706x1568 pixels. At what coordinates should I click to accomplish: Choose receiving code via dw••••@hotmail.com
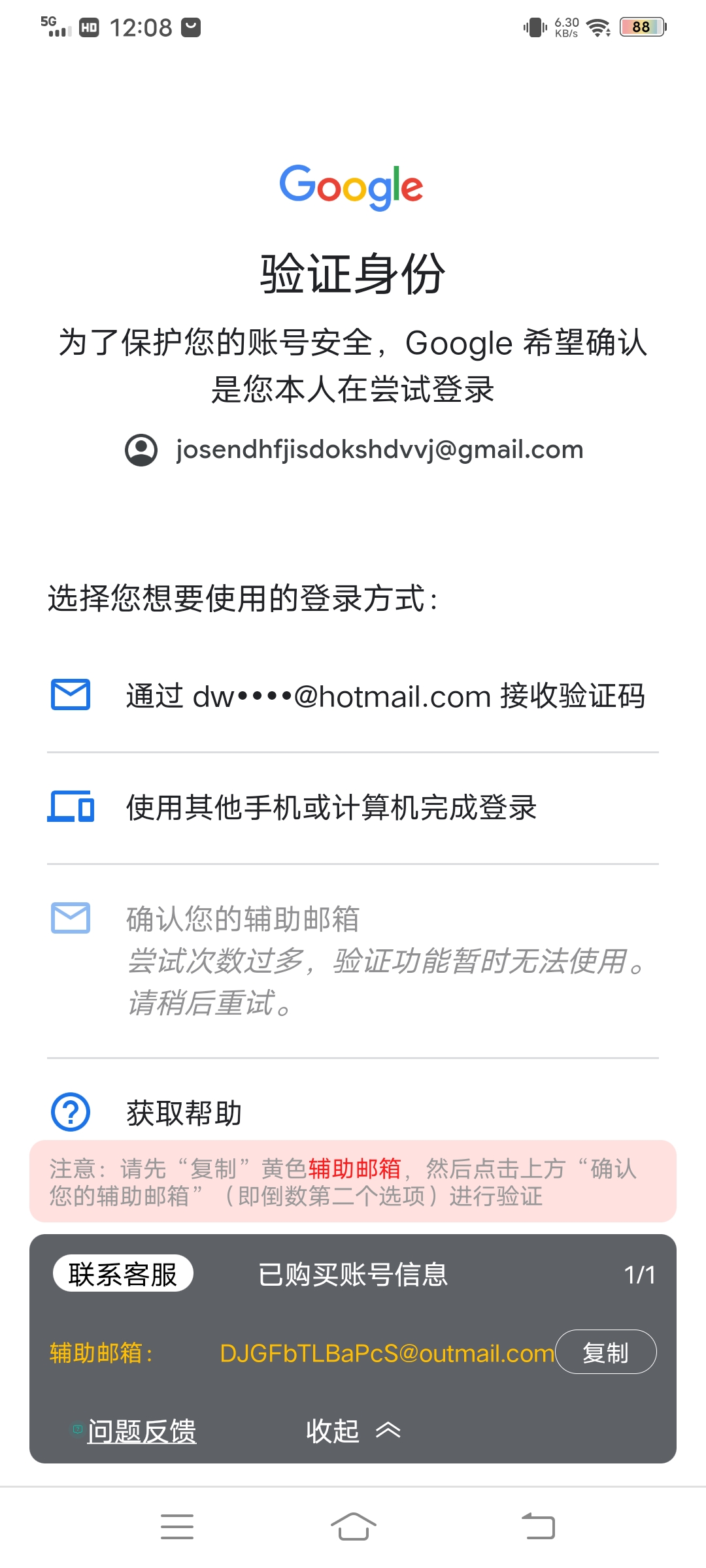coord(353,696)
